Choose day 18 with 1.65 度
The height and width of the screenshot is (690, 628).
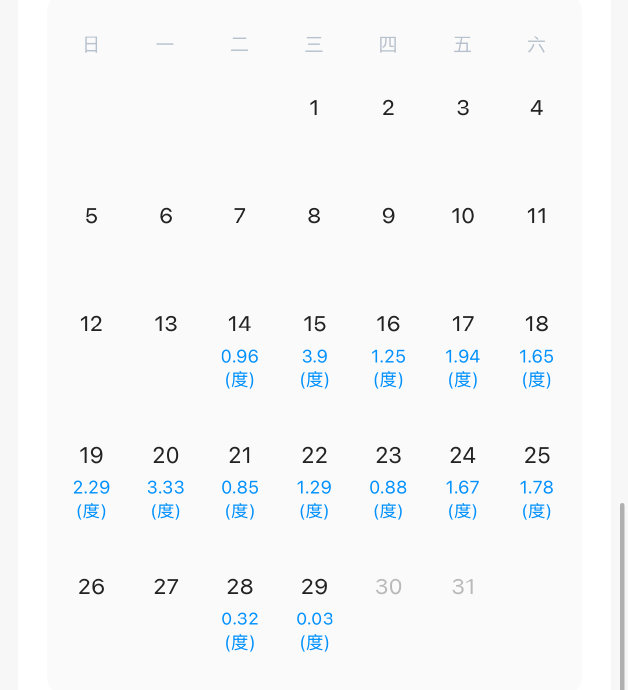[536, 351]
